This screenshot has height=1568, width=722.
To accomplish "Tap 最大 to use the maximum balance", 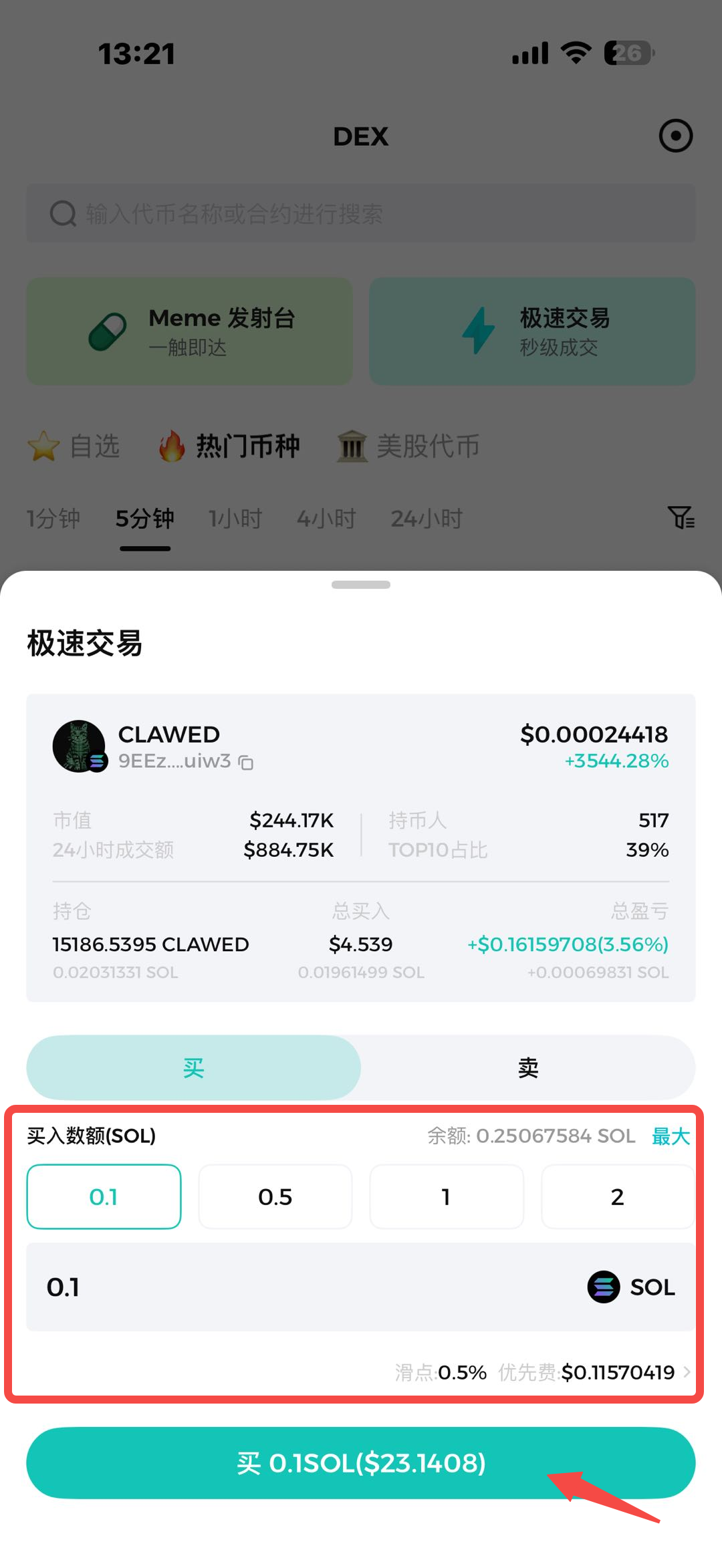I will pyautogui.click(x=671, y=1136).
